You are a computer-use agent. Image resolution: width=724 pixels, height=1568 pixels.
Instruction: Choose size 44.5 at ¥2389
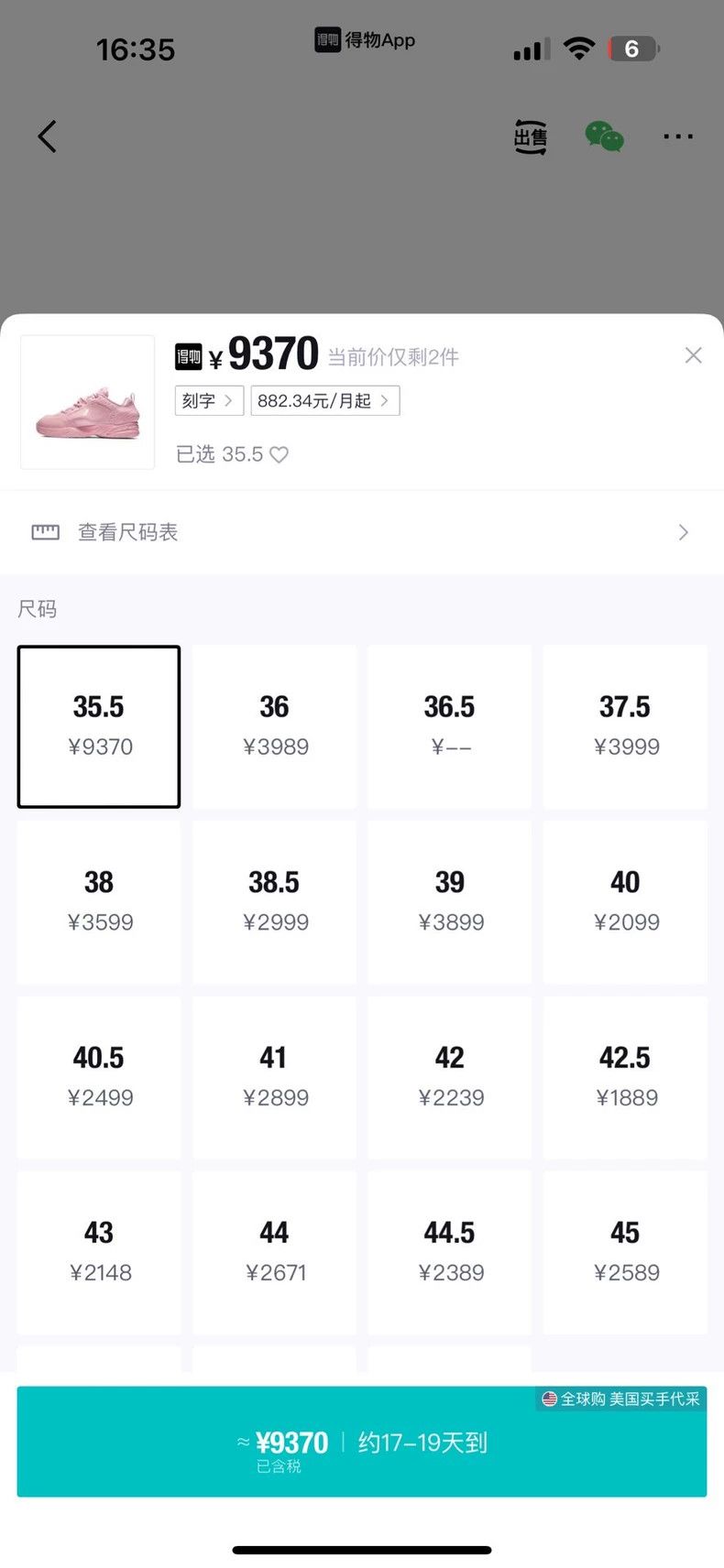tap(450, 1252)
